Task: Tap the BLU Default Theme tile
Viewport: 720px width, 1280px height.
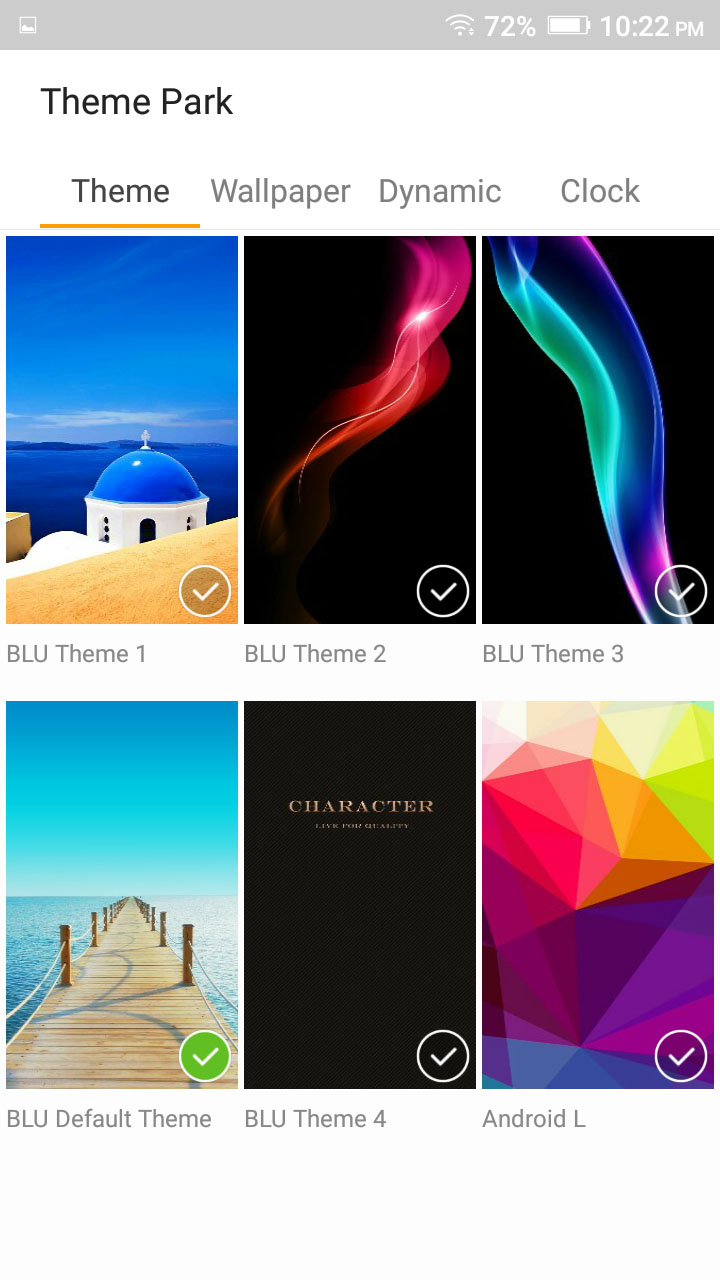Action: 122,895
